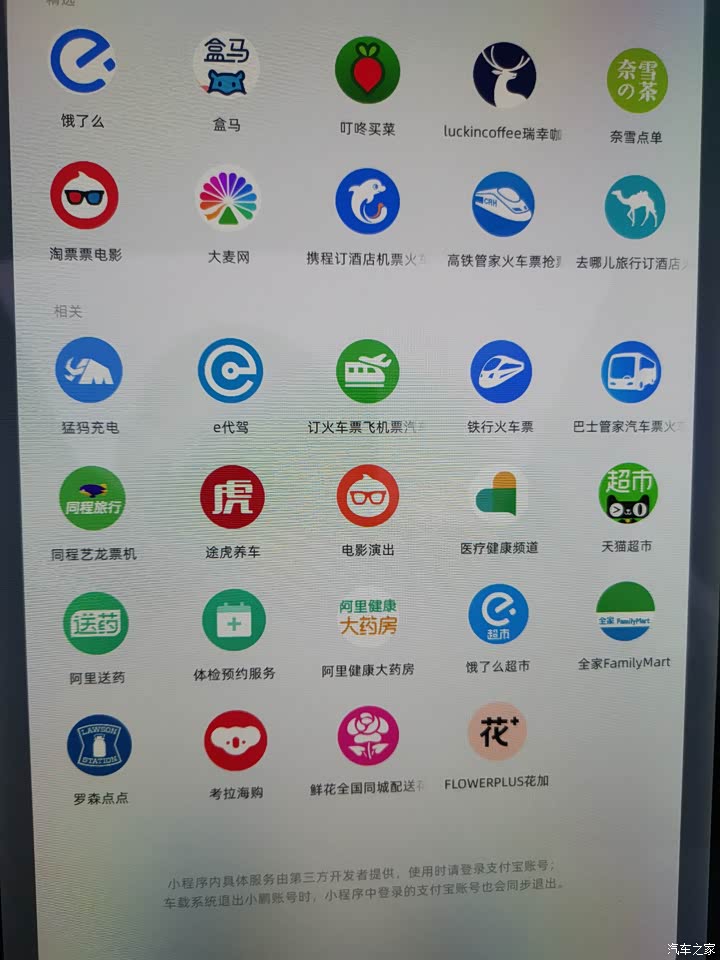Open 猛犸充电 charging service

click(x=89, y=370)
